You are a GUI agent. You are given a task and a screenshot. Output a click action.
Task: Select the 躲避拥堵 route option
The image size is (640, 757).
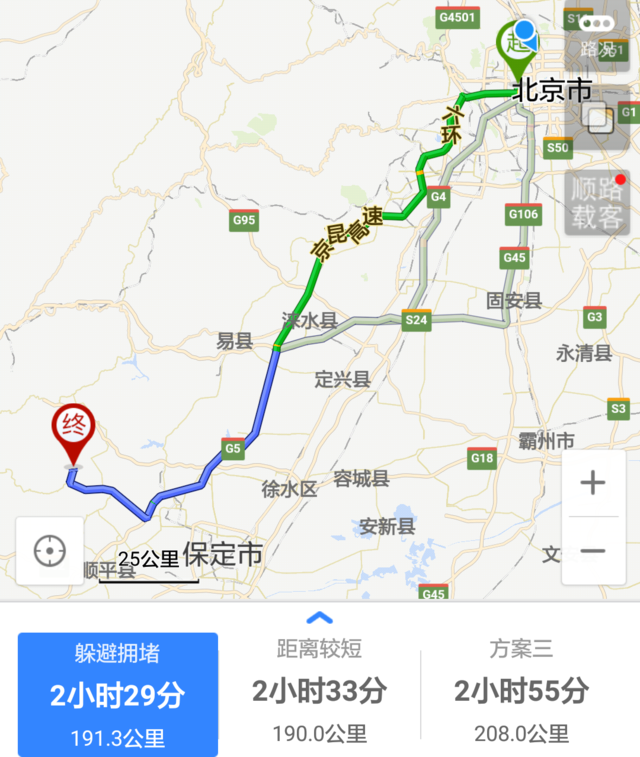click(118, 694)
